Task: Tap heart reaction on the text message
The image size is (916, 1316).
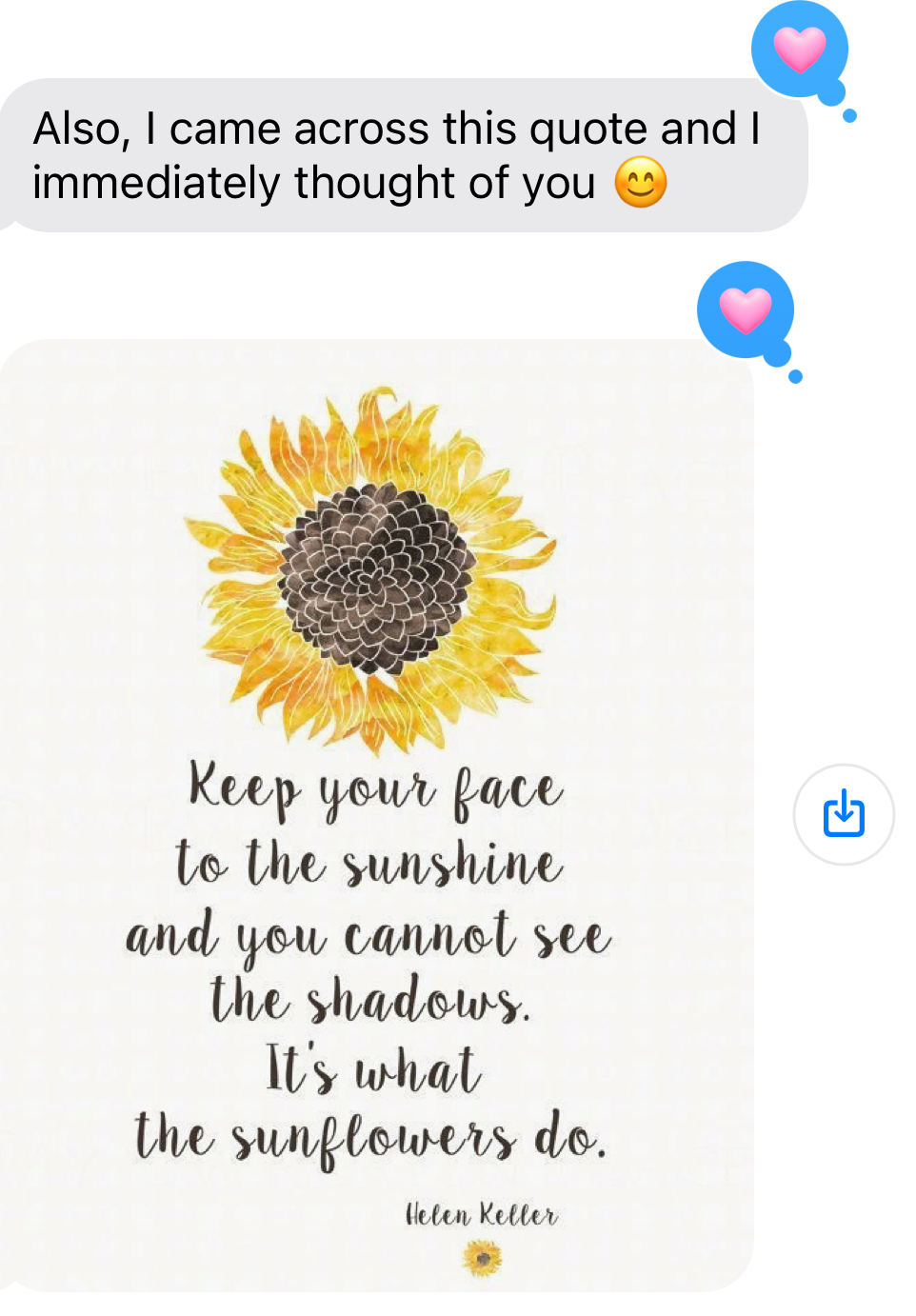Action: 800,50
